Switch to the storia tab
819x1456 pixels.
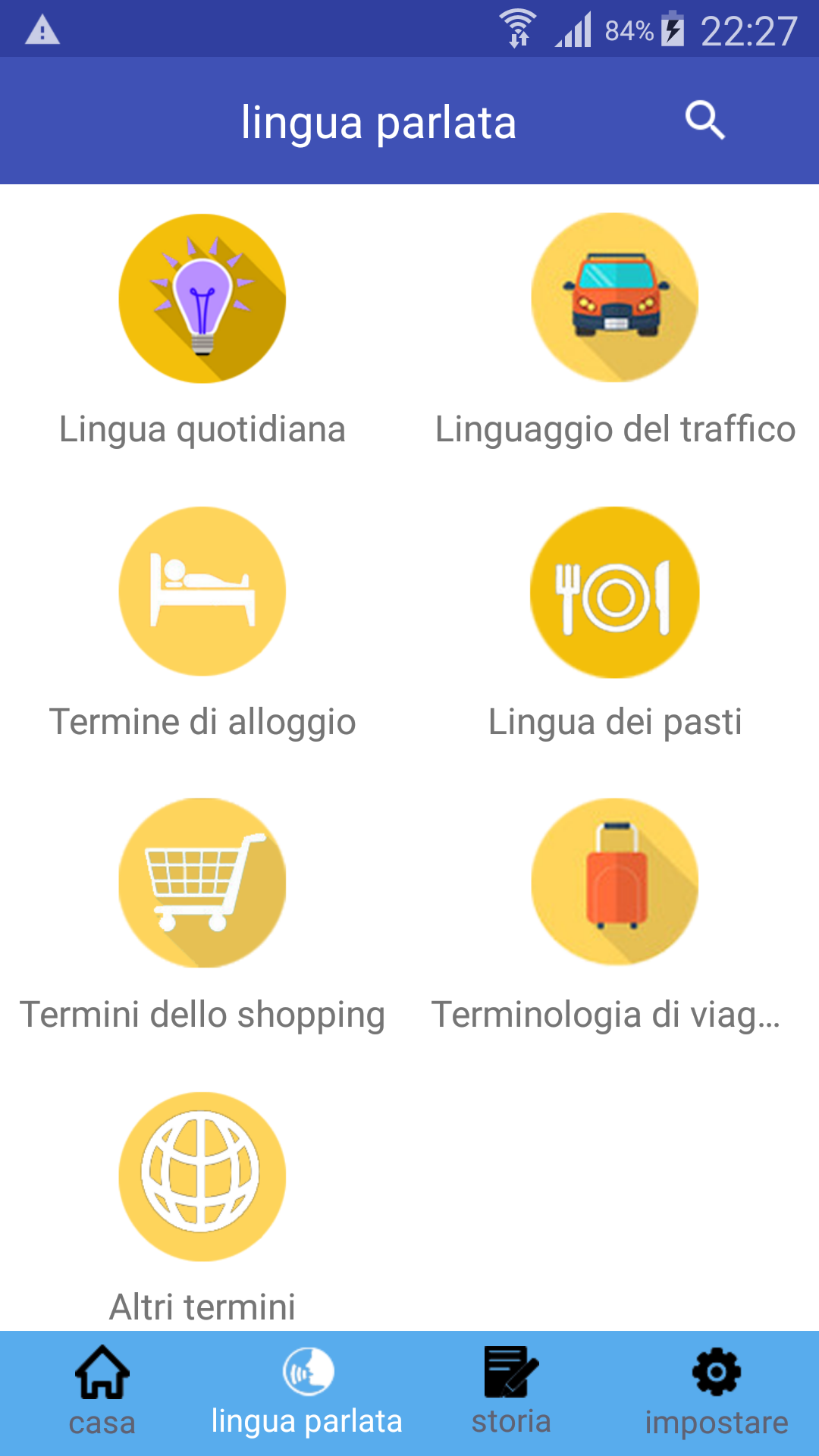[x=512, y=1393]
